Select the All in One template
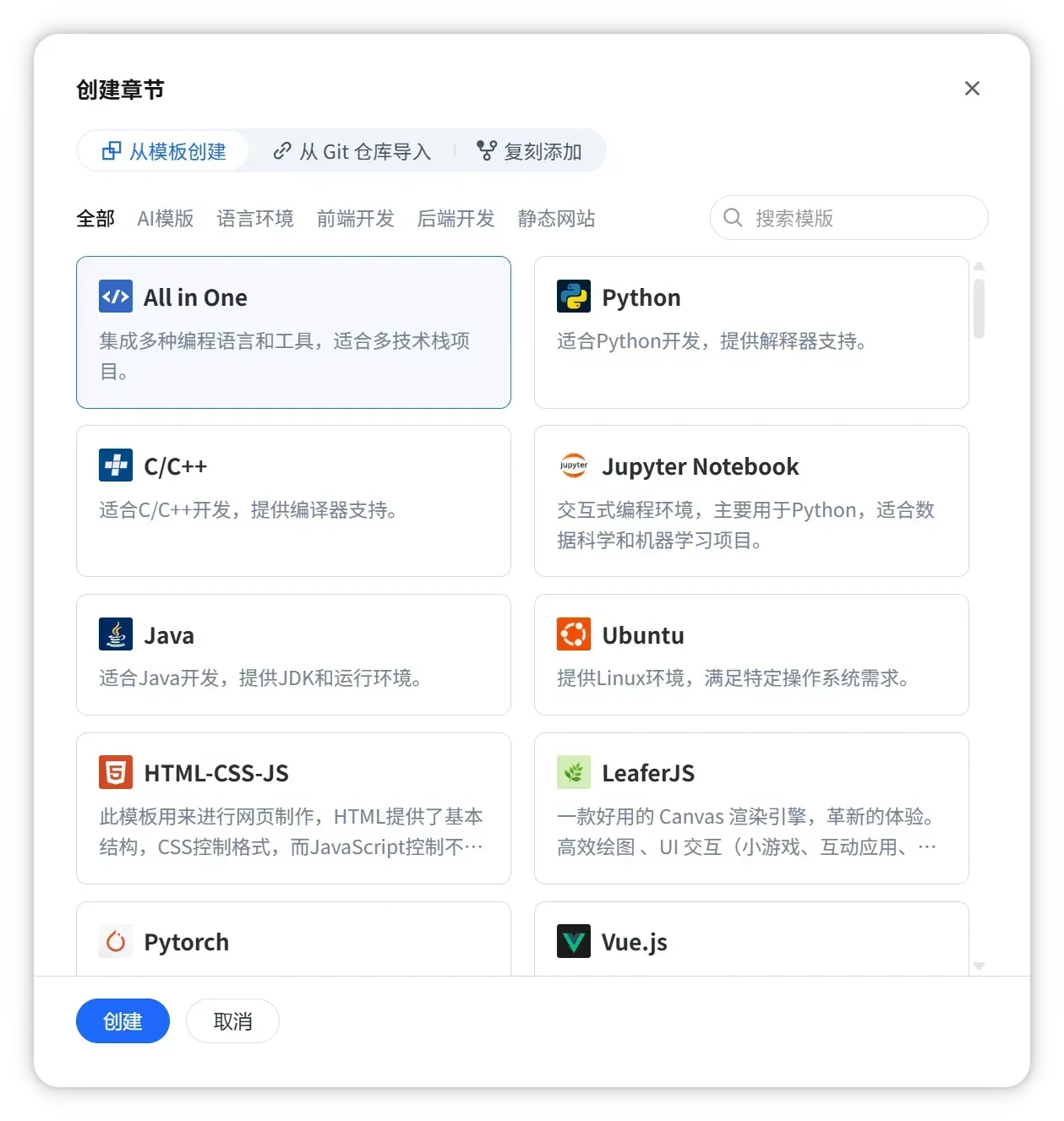The height and width of the screenshot is (1121, 1064). [x=293, y=332]
